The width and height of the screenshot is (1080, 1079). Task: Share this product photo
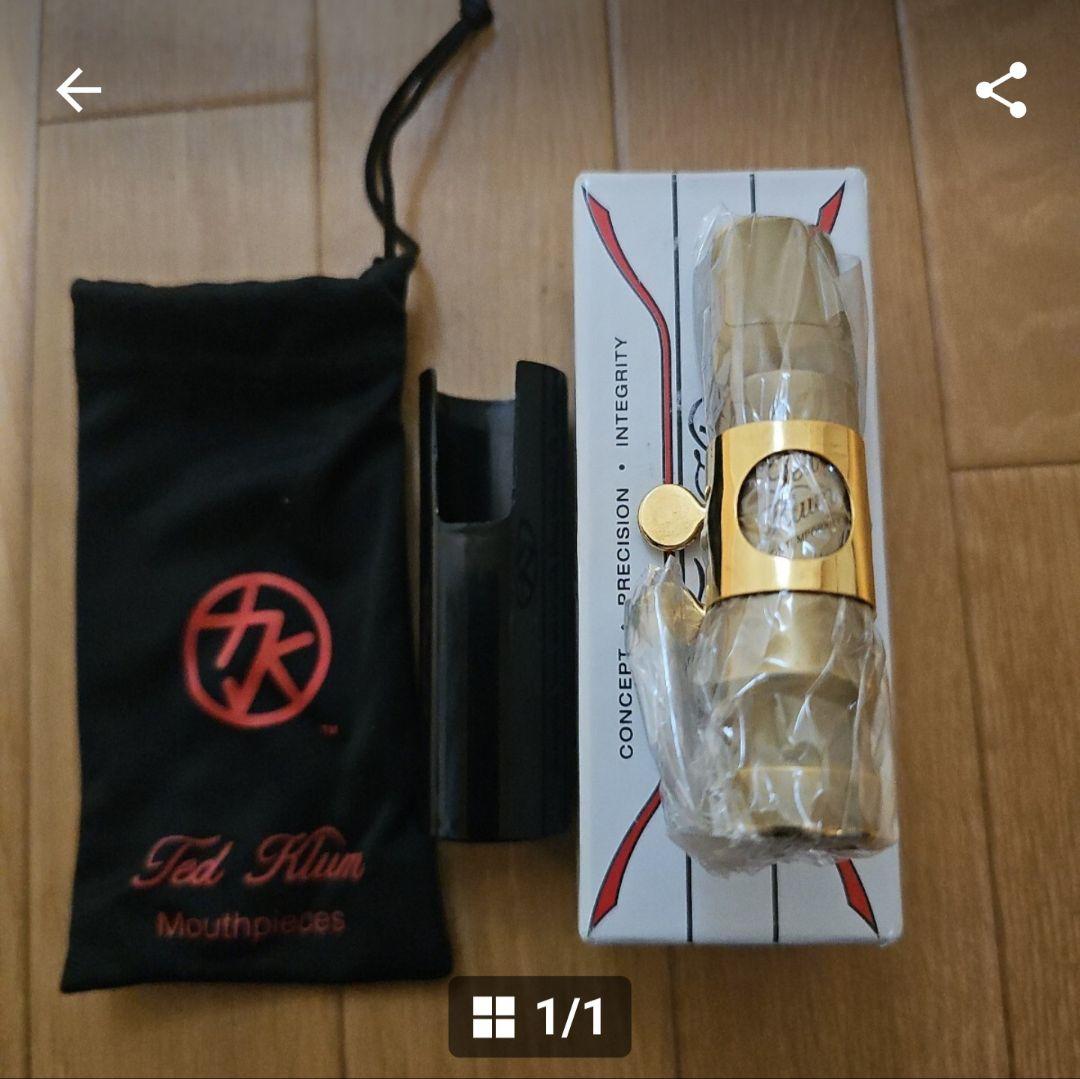1001,90
